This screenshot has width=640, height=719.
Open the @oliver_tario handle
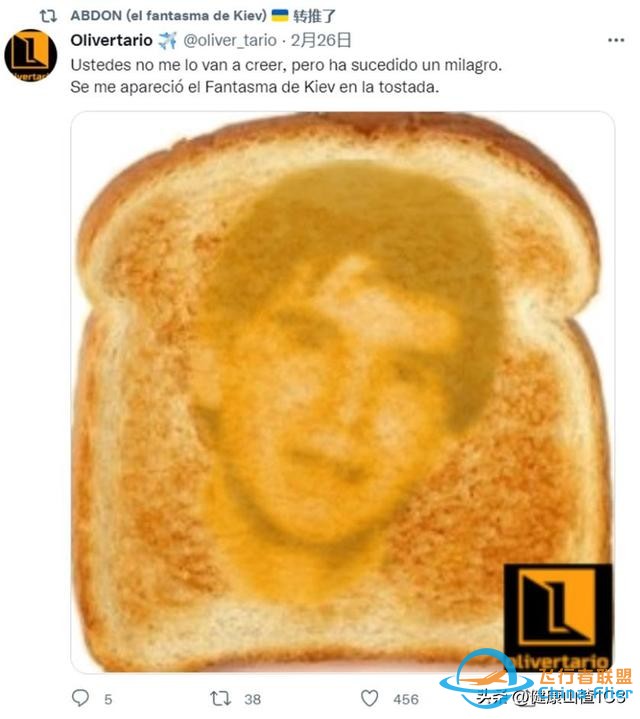(x=230, y=40)
